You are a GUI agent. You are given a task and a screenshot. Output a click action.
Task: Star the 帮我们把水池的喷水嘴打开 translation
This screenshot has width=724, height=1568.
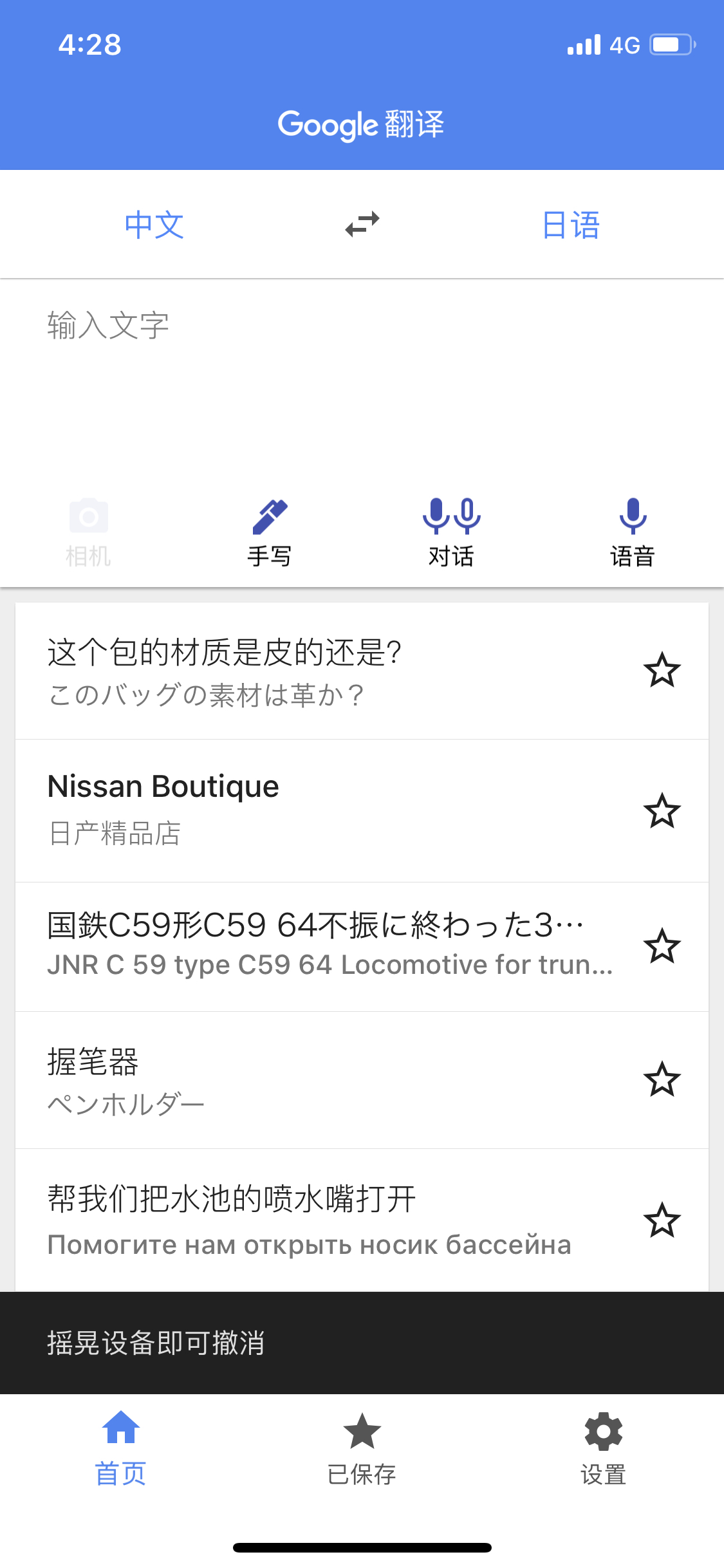pyautogui.click(x=662, y=1220)
